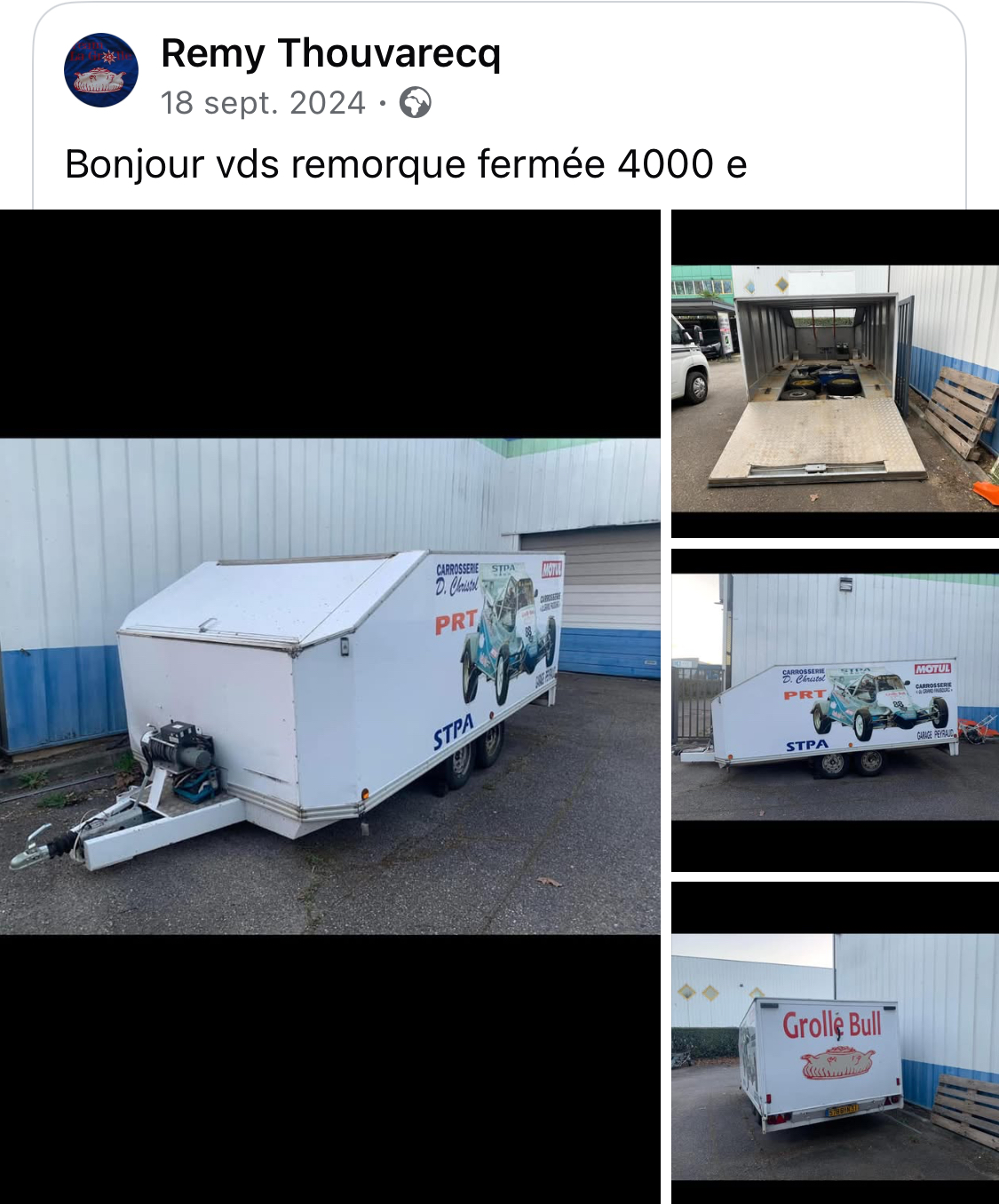Open Remy Thouvarecq's profile picture

pos(101,70)
